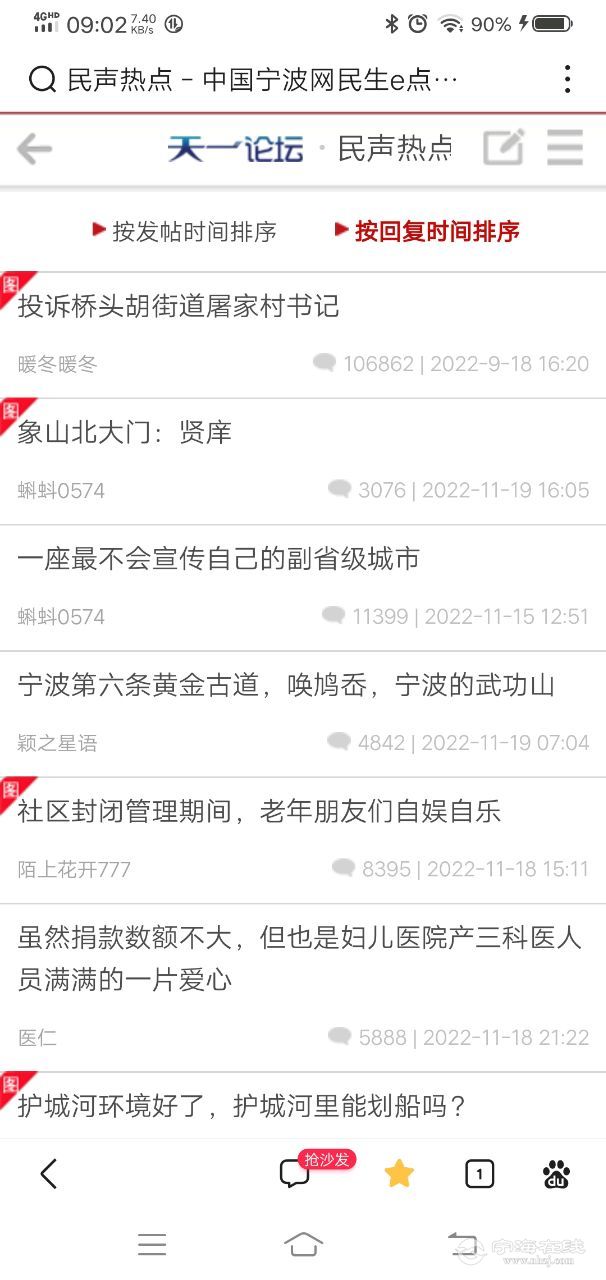The width and height of the screenshot is (606, 1280).
Task: Bookmark this page with the star
Action: click(x=399, y=1173)
